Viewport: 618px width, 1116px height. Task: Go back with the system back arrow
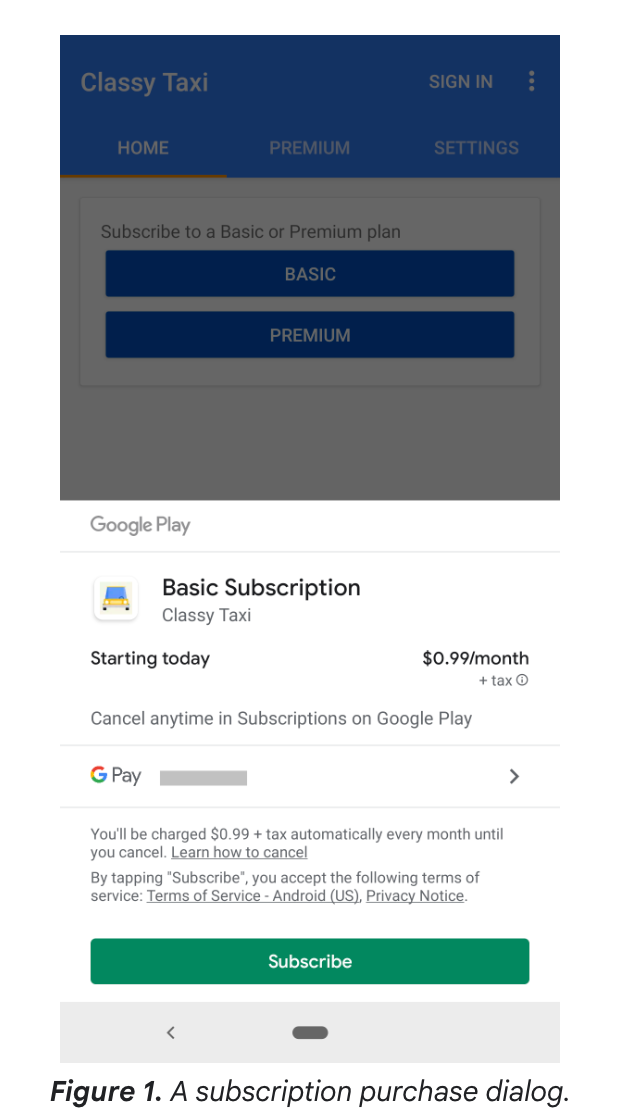(x=170, y=1032)
